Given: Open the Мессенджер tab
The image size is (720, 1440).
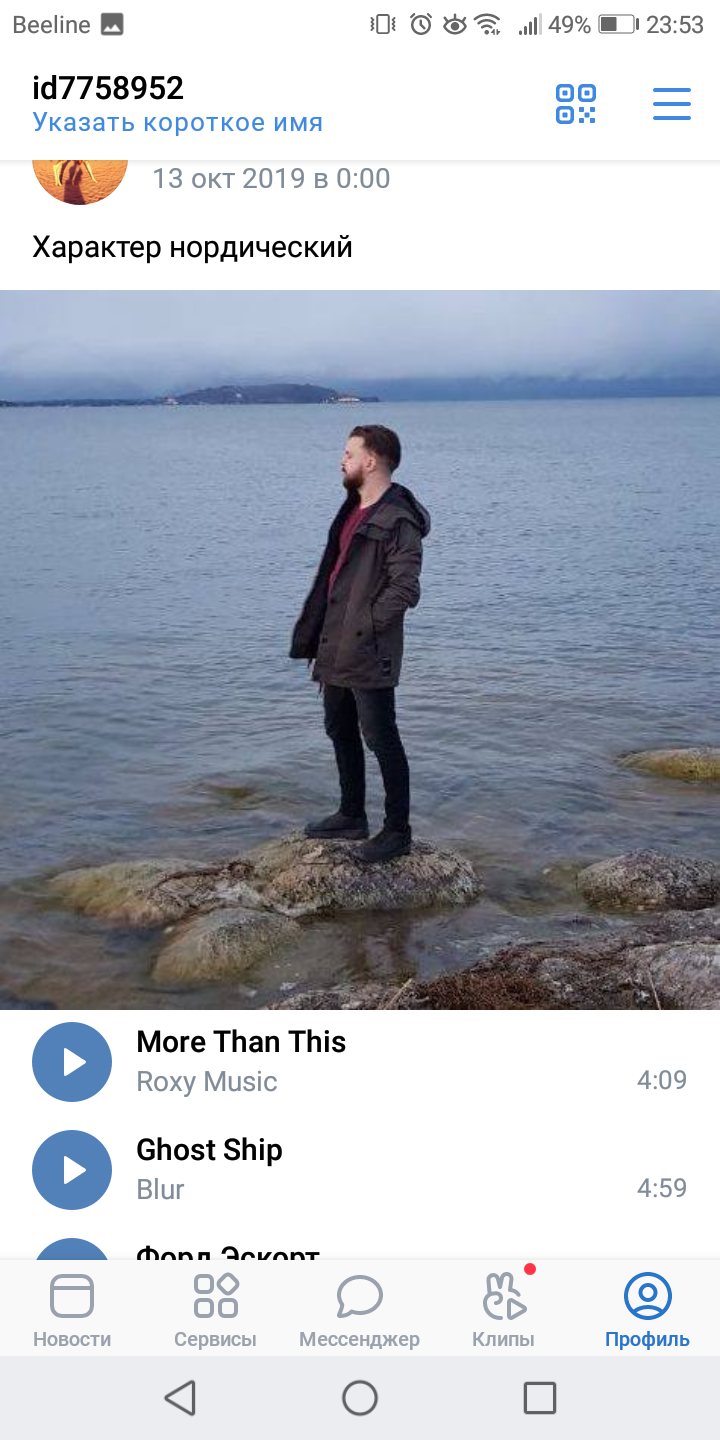Looking at the screenshot, I should [359, 1310].
